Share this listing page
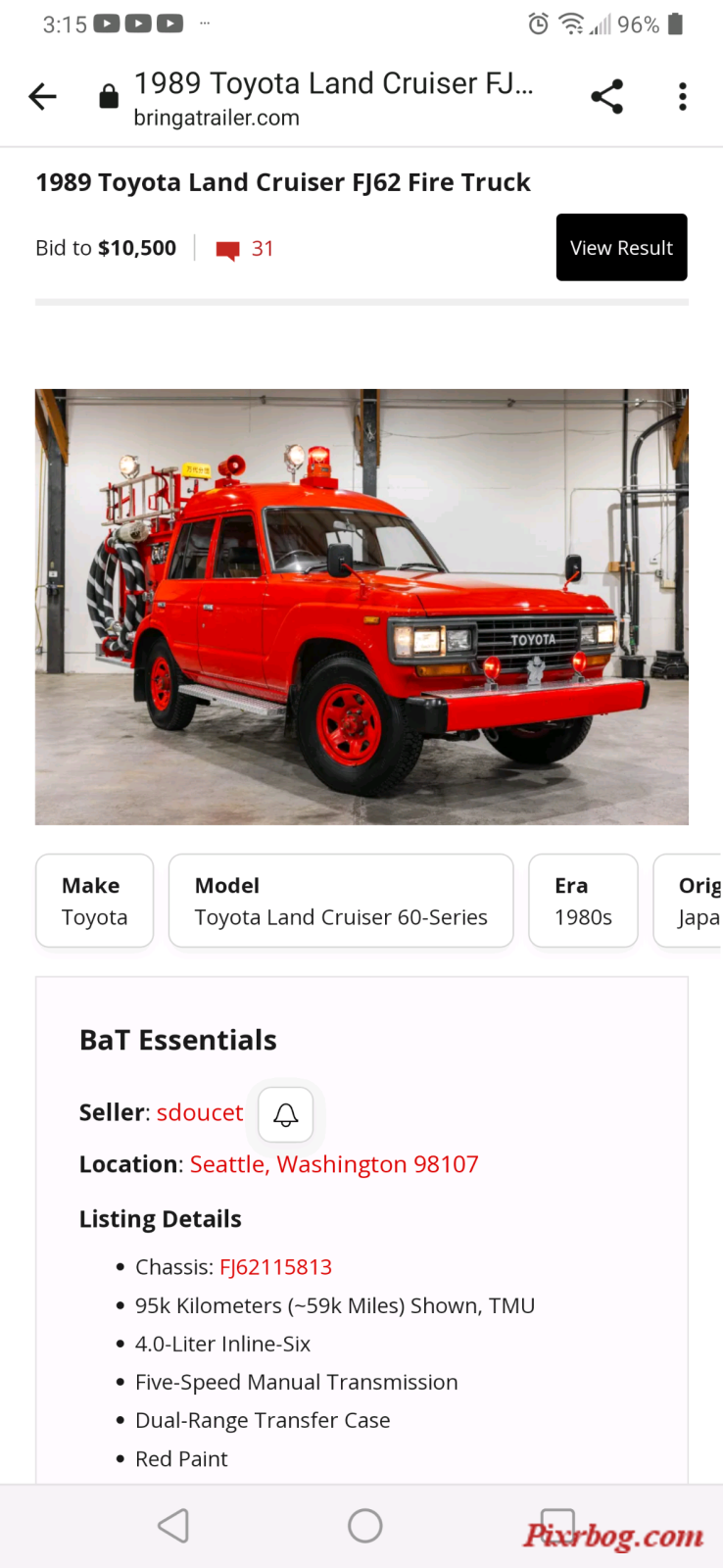Viewport: 723px width, 1568px height. coord(606,96)
